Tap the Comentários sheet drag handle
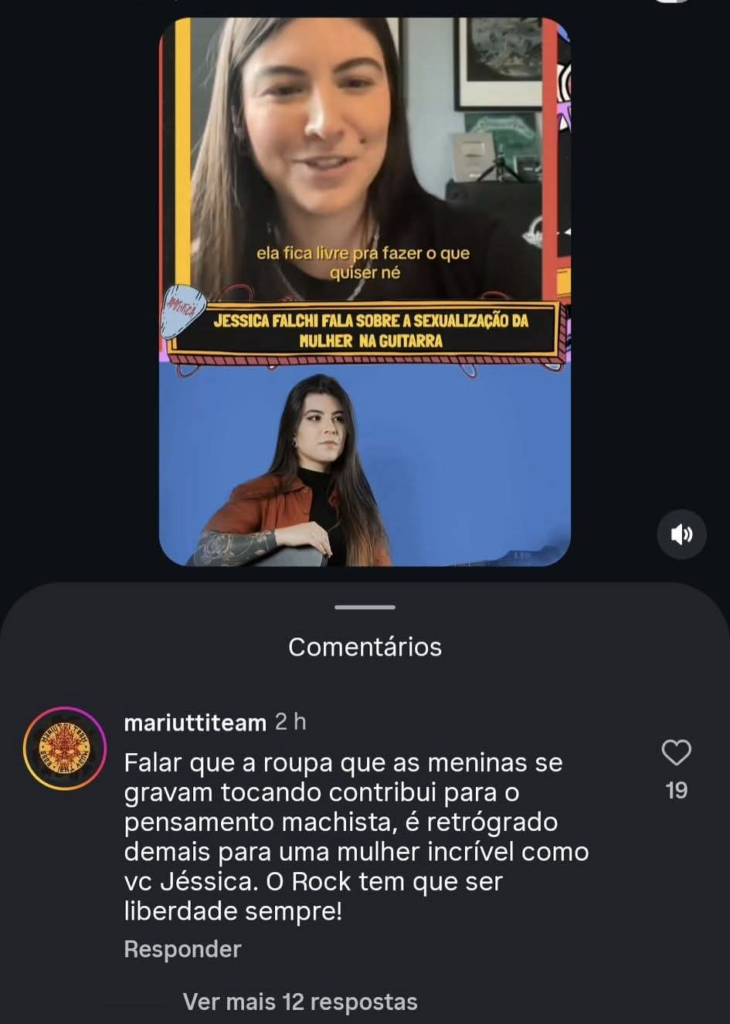Screen dimensions: 730x1024 (365, 607)
